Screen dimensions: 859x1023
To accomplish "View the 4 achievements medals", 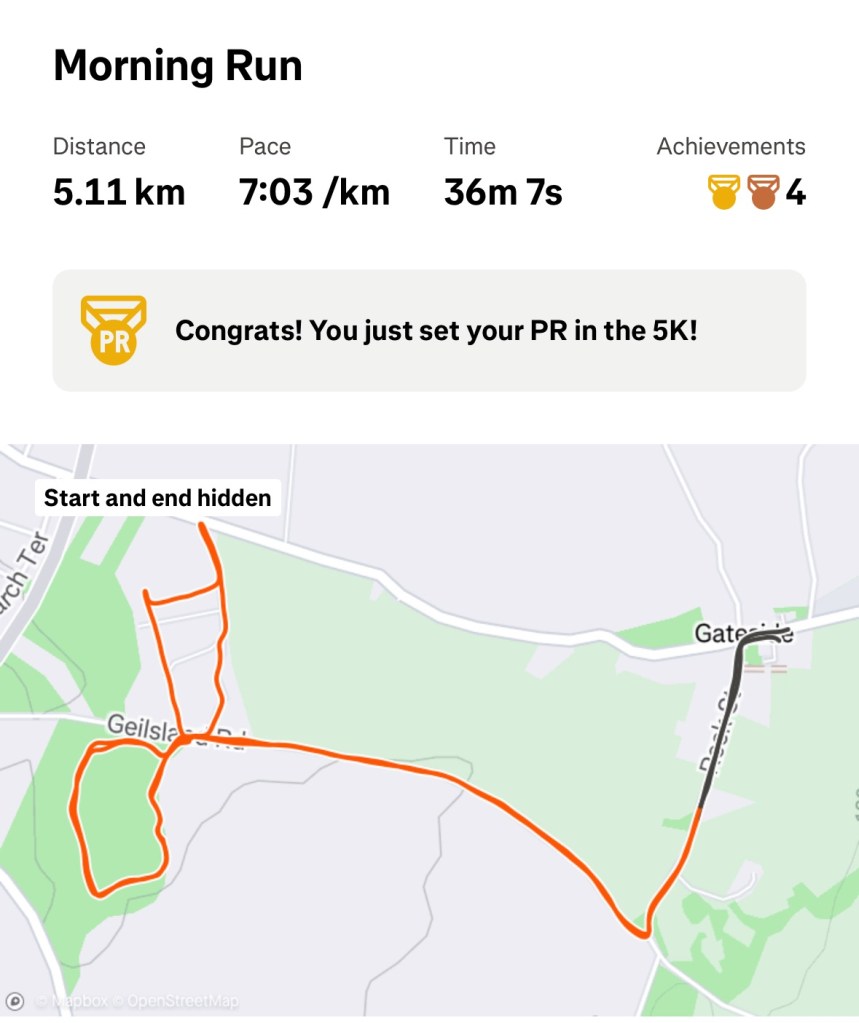I will click(x=756, y=191).
